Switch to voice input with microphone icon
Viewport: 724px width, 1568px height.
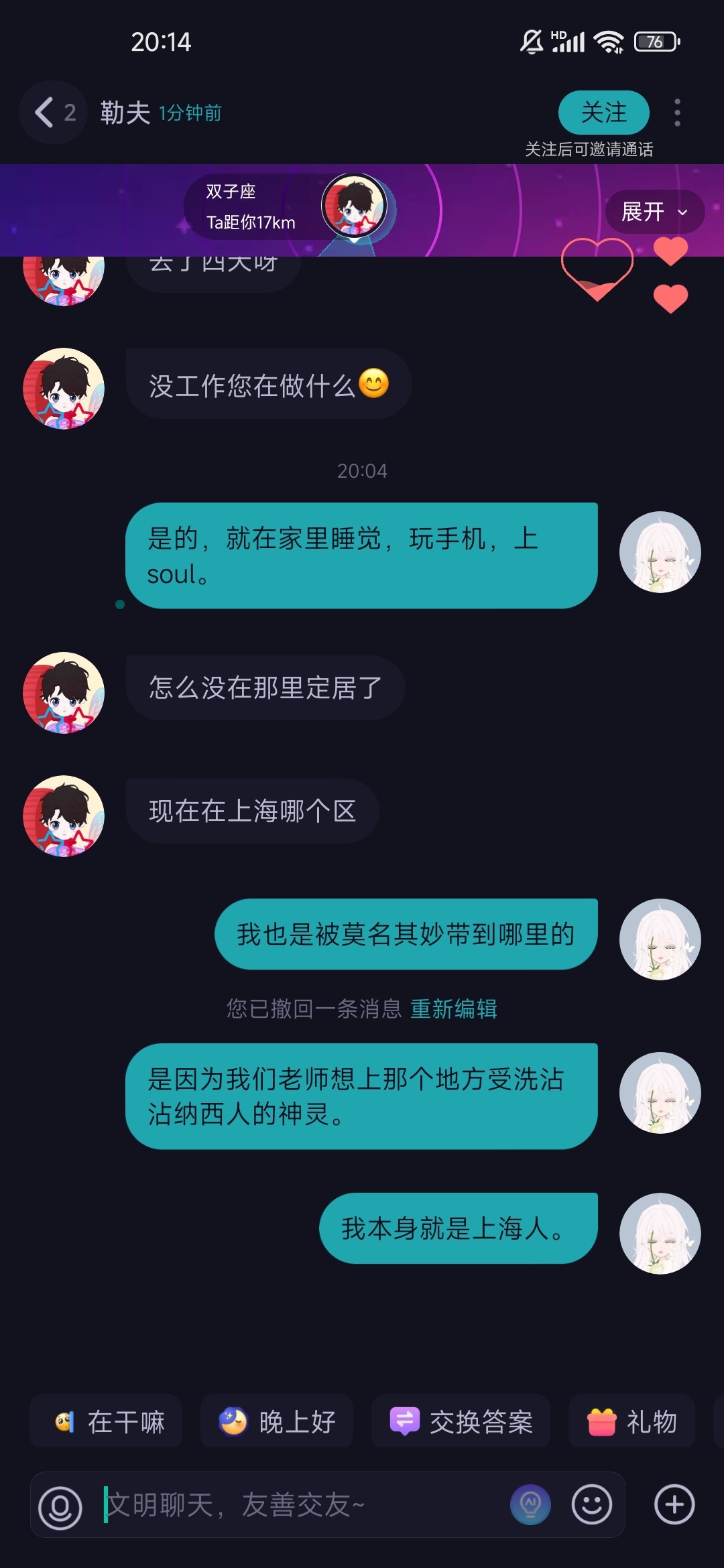60,1506
